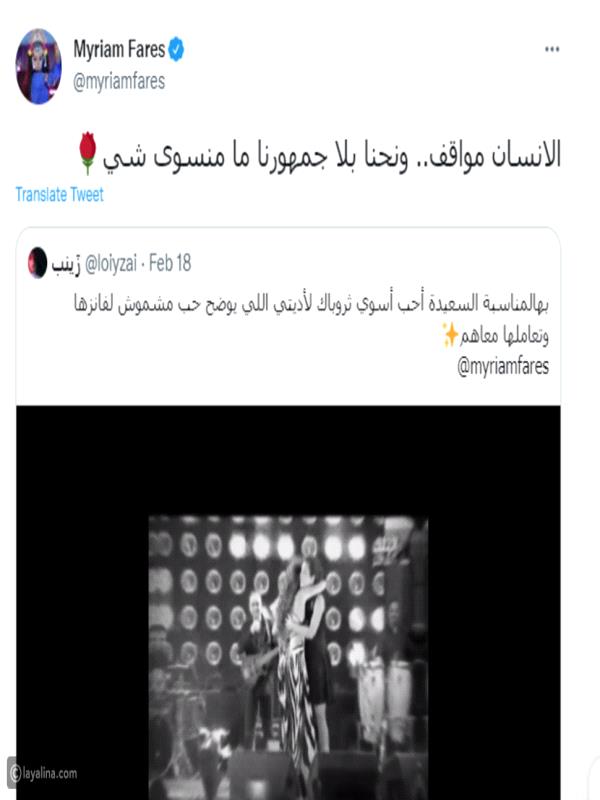600x800 pixels.
Task: Open the @myriamfares handle under the name
Action: pos(119,82)
